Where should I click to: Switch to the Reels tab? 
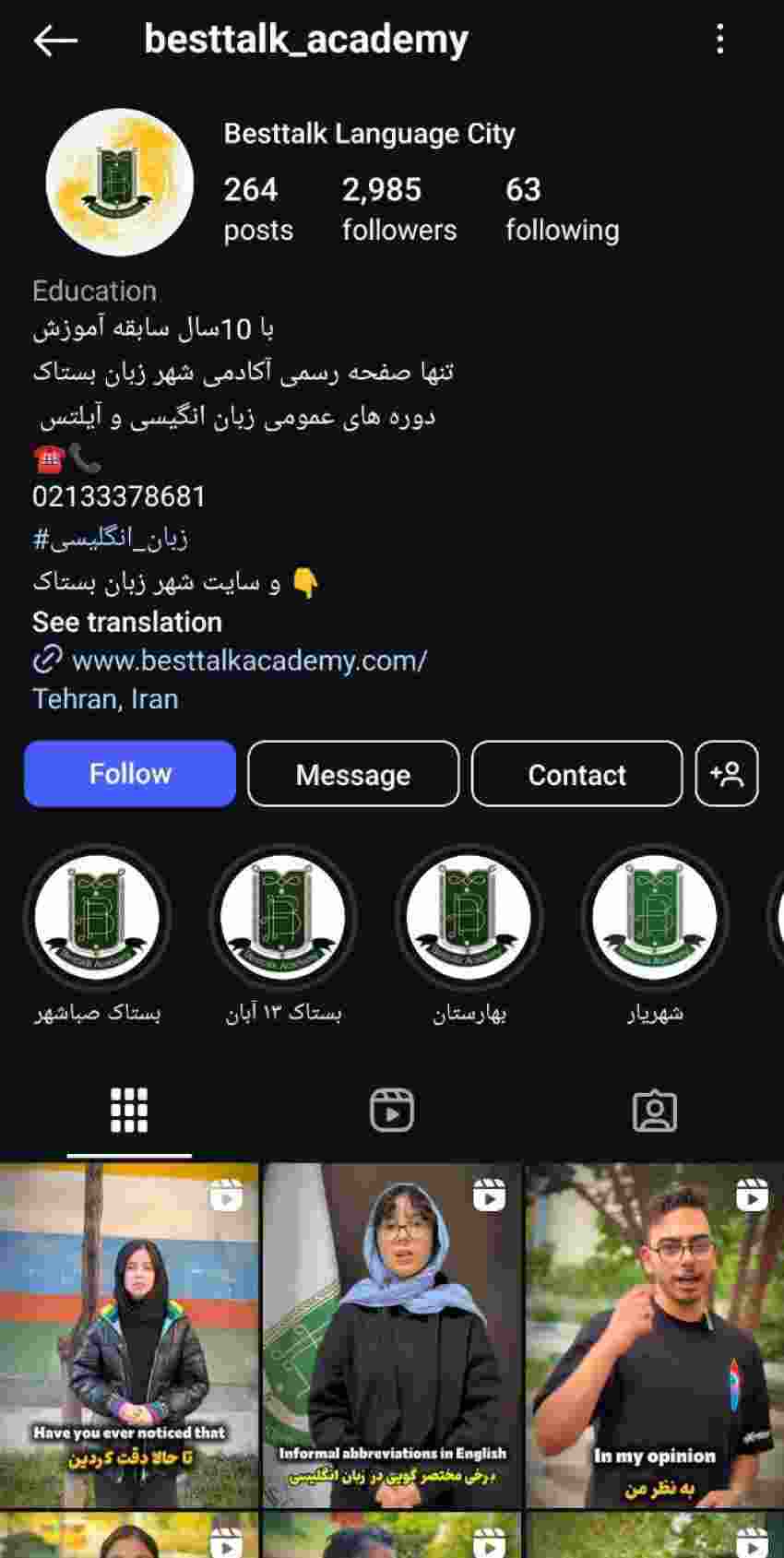392,1110
